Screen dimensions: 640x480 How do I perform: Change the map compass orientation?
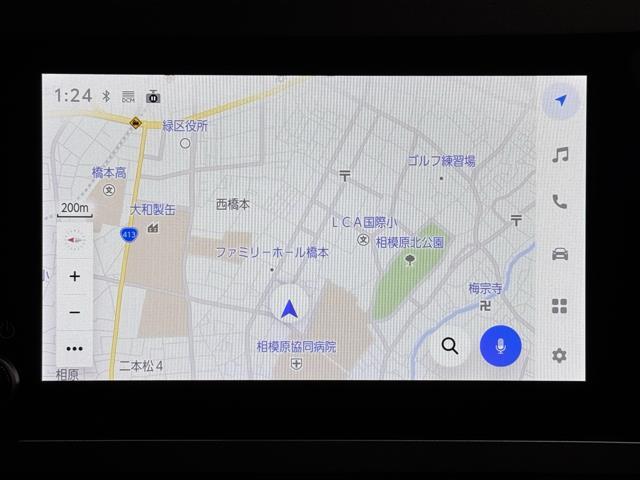pyautogui.click(x=74, y=240)
